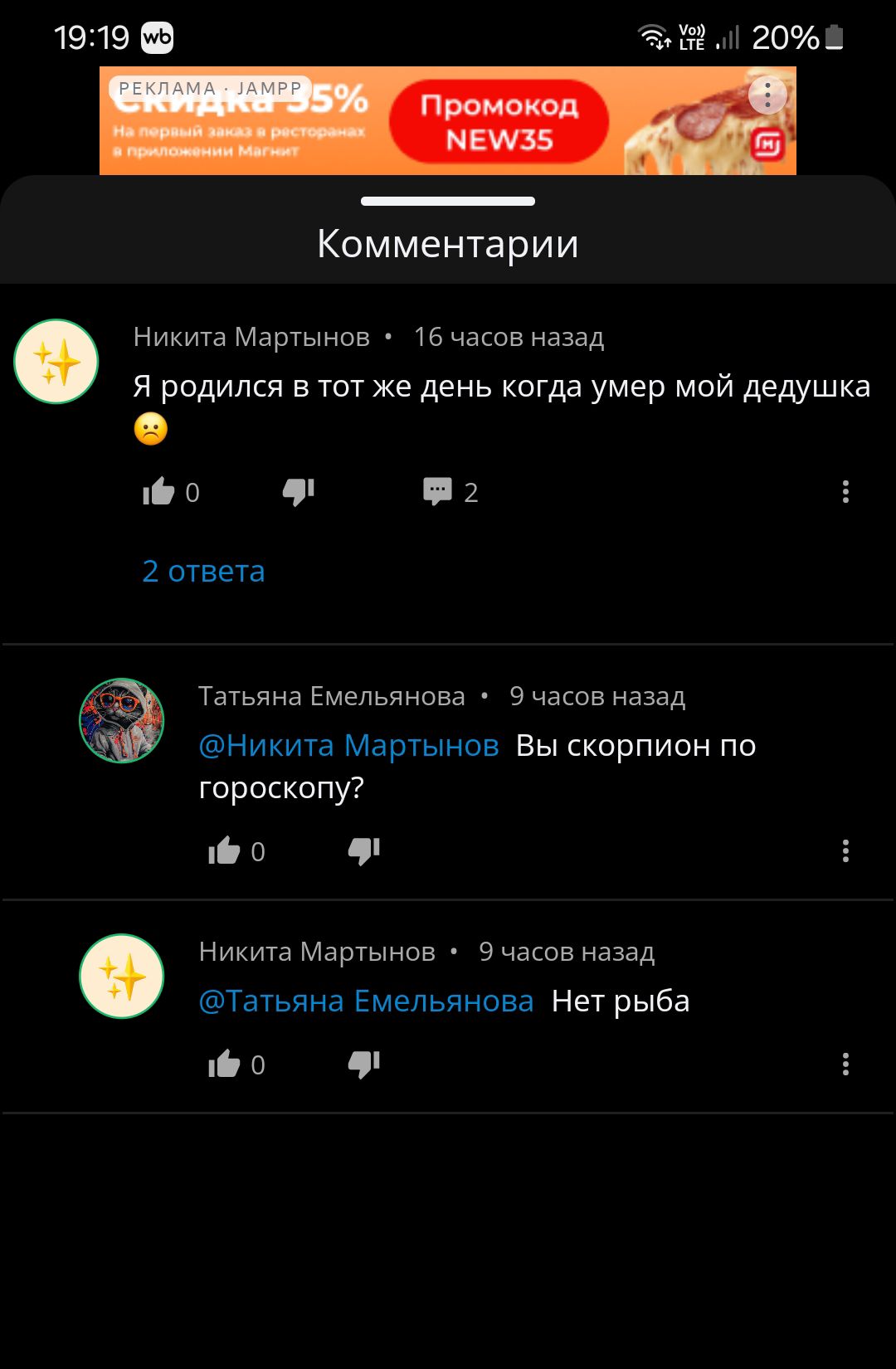The image size is (896, 1369).
Task: Tap the @Татьяна Емельянова mention in Никита's reply
Action: coord(366,1001)
